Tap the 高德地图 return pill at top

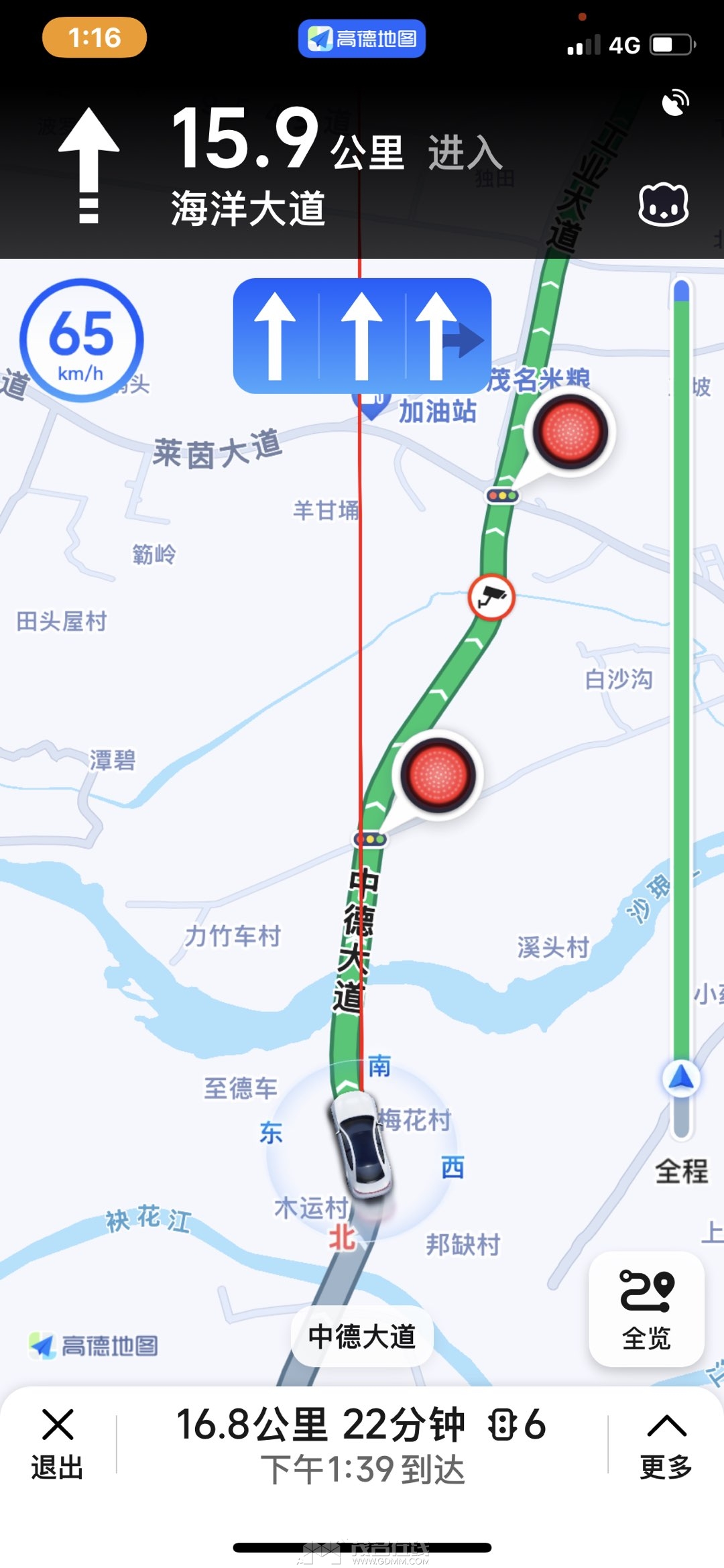(362, 39)
